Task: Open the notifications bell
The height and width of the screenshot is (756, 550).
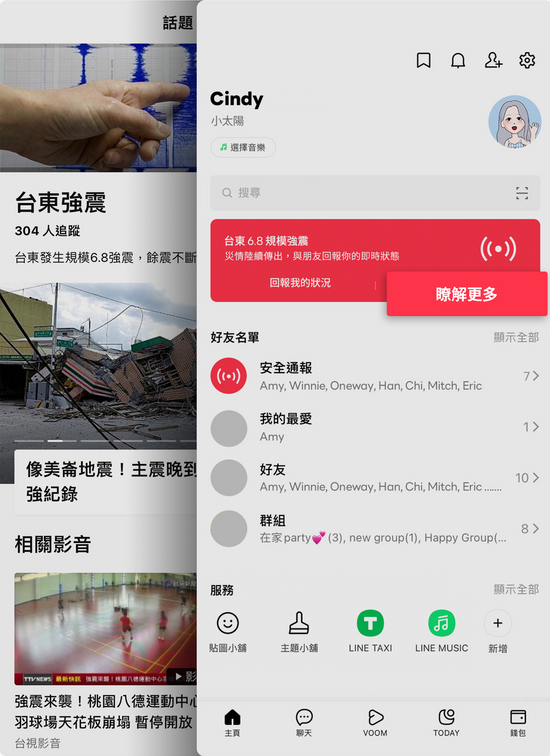Action: click(458, 60)
